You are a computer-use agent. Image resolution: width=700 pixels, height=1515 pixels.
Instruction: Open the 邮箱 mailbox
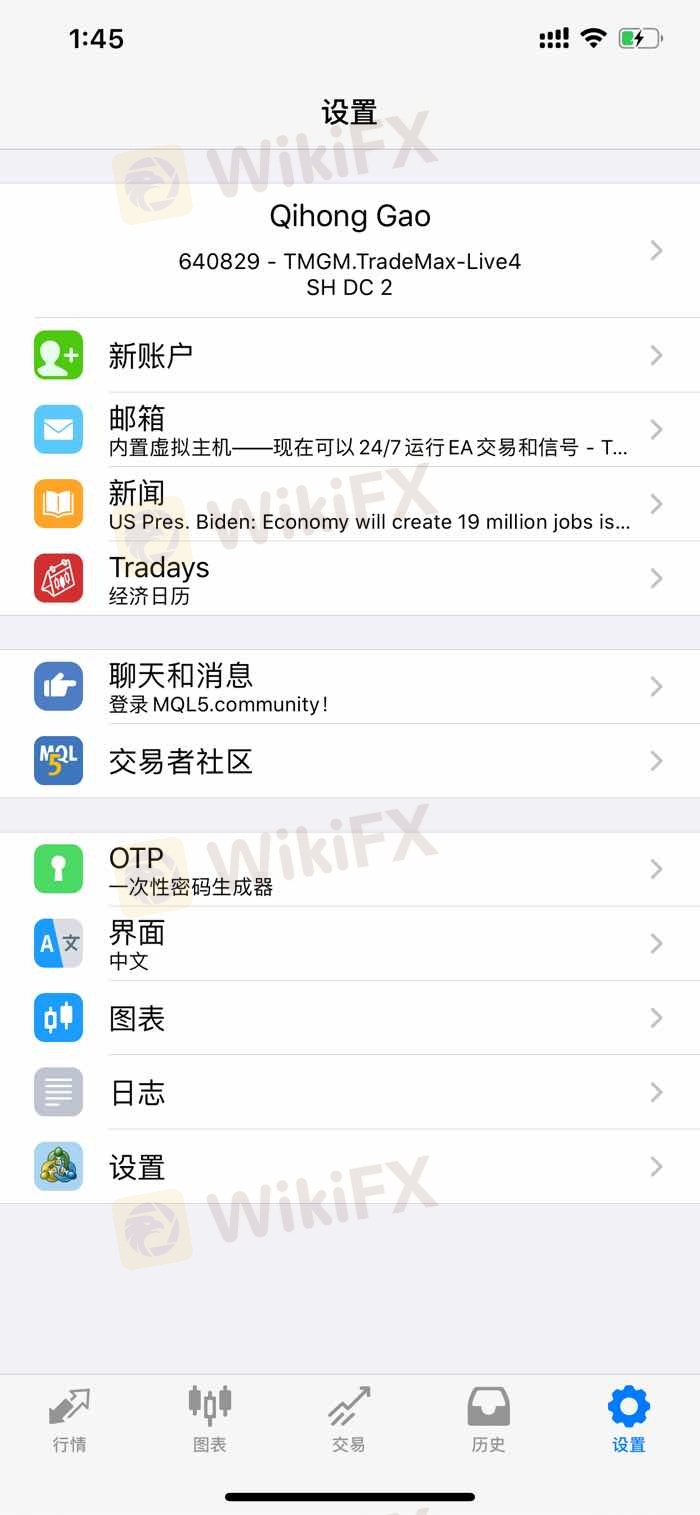point(350,430)
